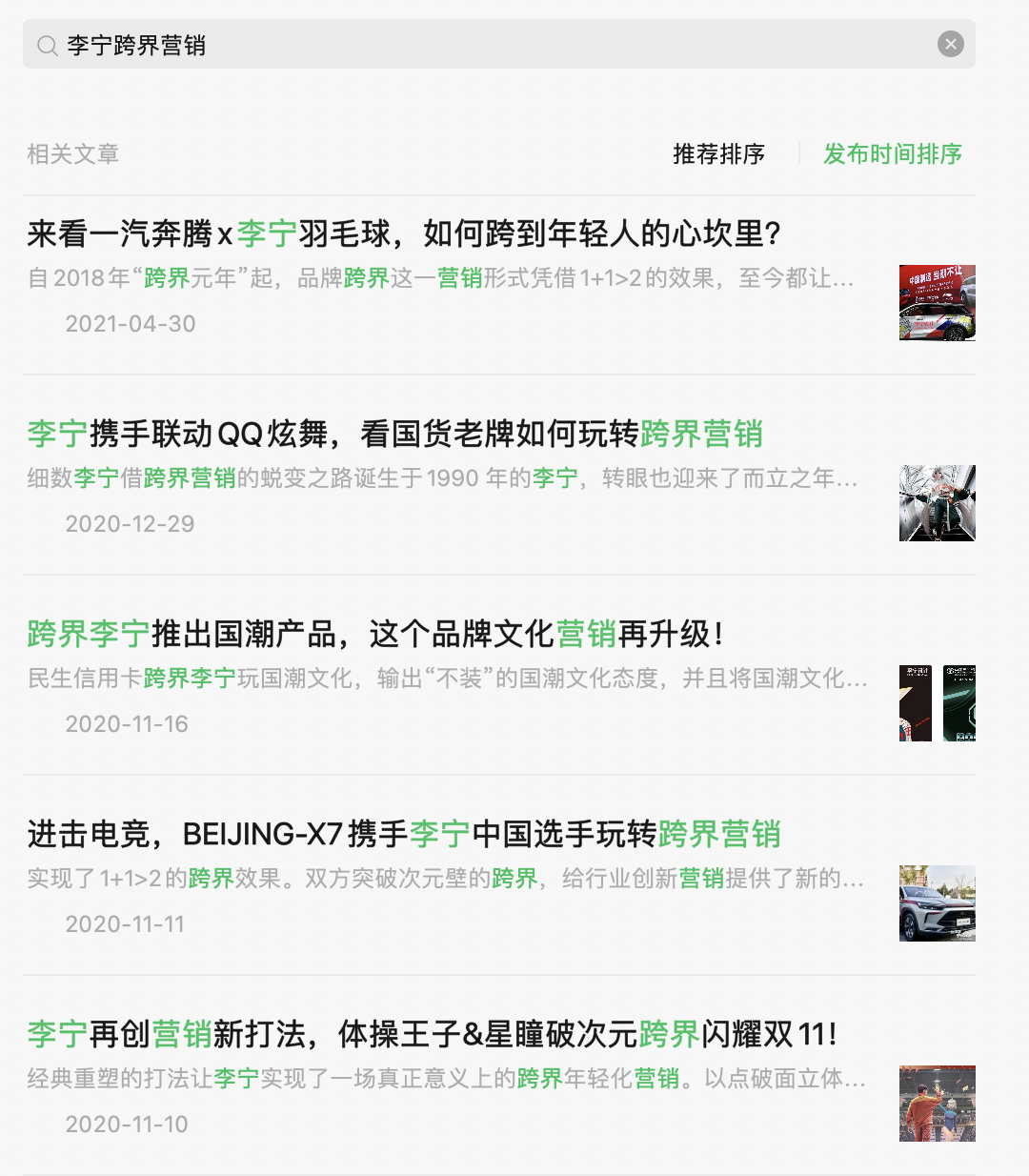Switch to 推荐排序 sorting
The width and height of the screenshot is (1029, 1176).
point(718,153)
